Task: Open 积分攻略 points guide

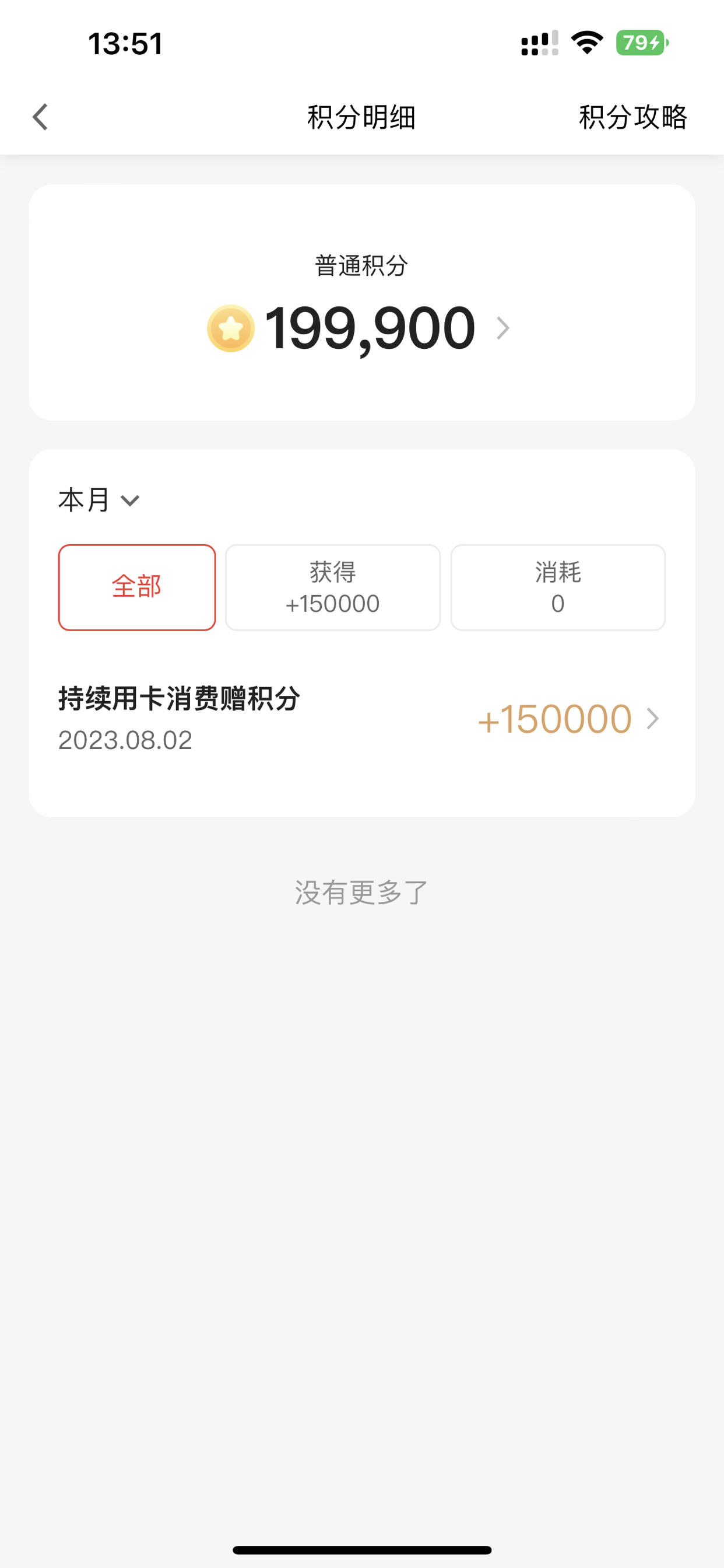Action: coord(632,117)
